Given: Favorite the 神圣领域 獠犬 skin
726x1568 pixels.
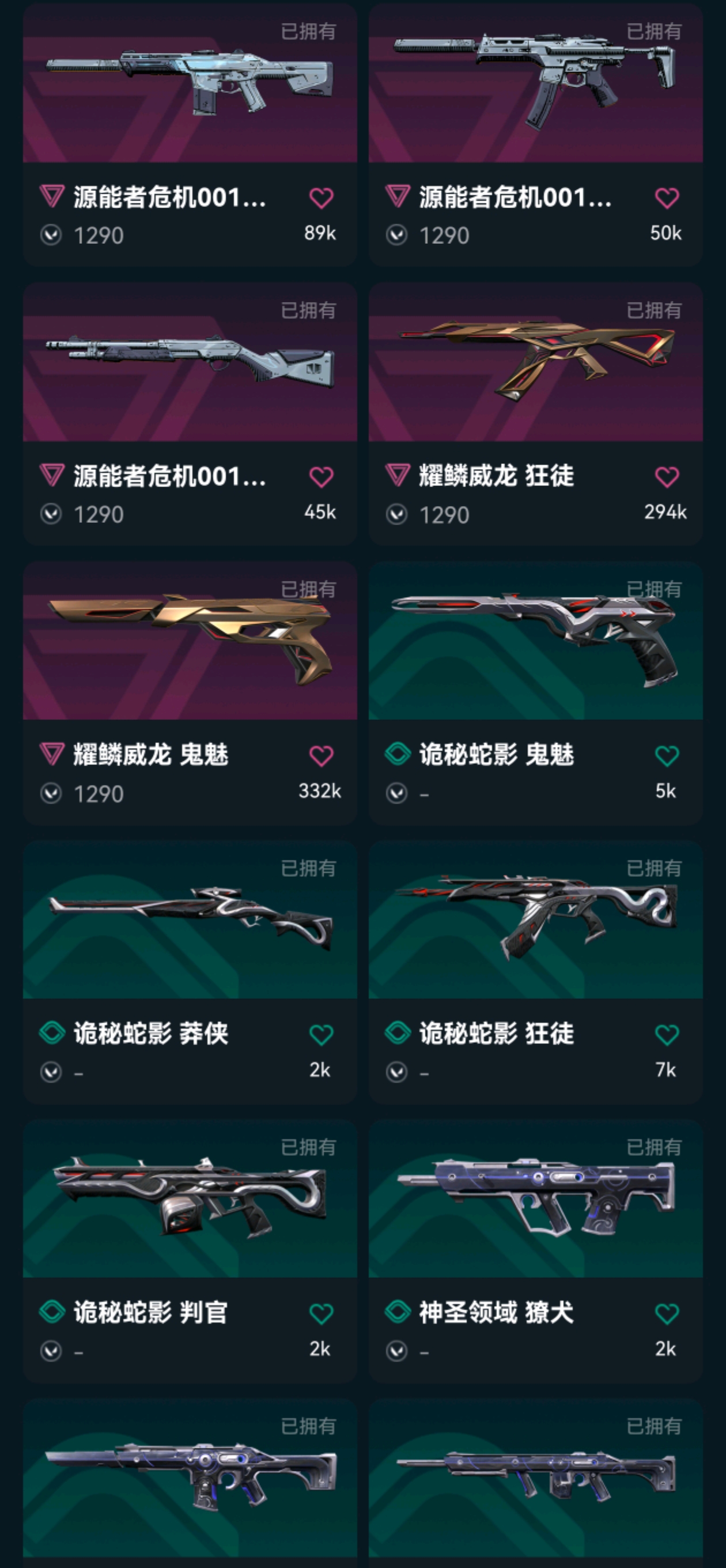Looking at the screenshot, I should coord(666,1314).
